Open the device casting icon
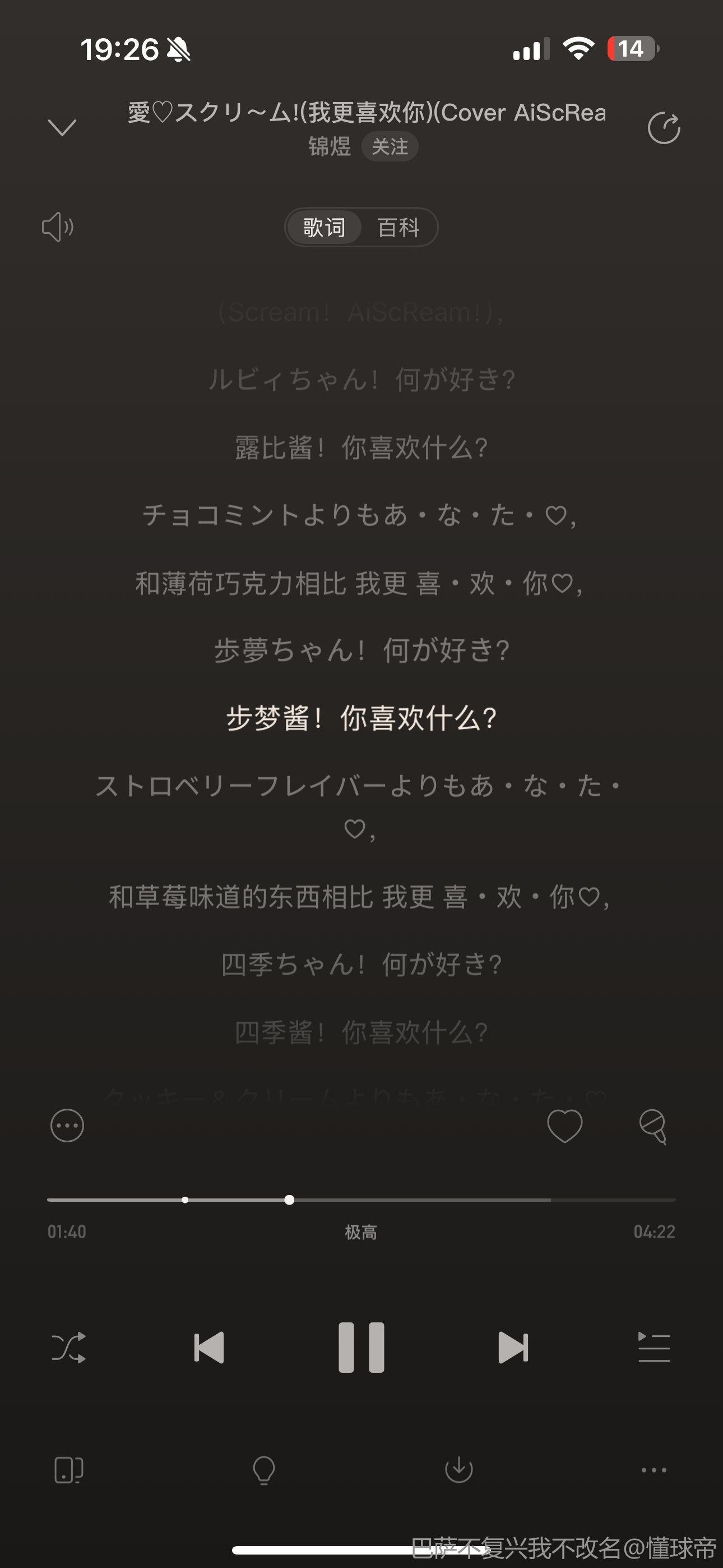This screenshot has width=723, height=1568. pos(68,1470)
